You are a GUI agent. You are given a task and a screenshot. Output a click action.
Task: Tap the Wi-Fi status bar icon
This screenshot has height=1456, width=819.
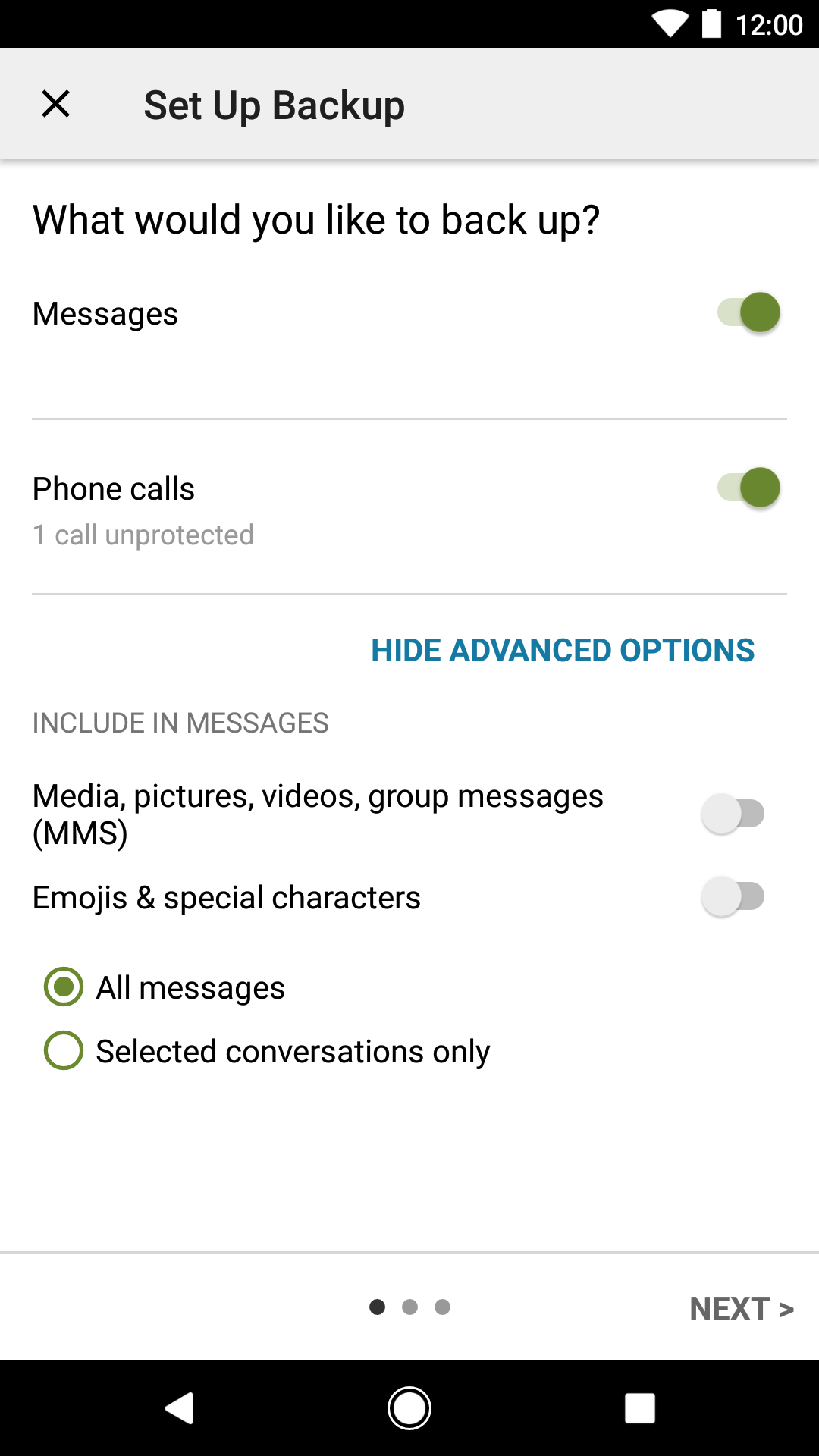(670, 23)
